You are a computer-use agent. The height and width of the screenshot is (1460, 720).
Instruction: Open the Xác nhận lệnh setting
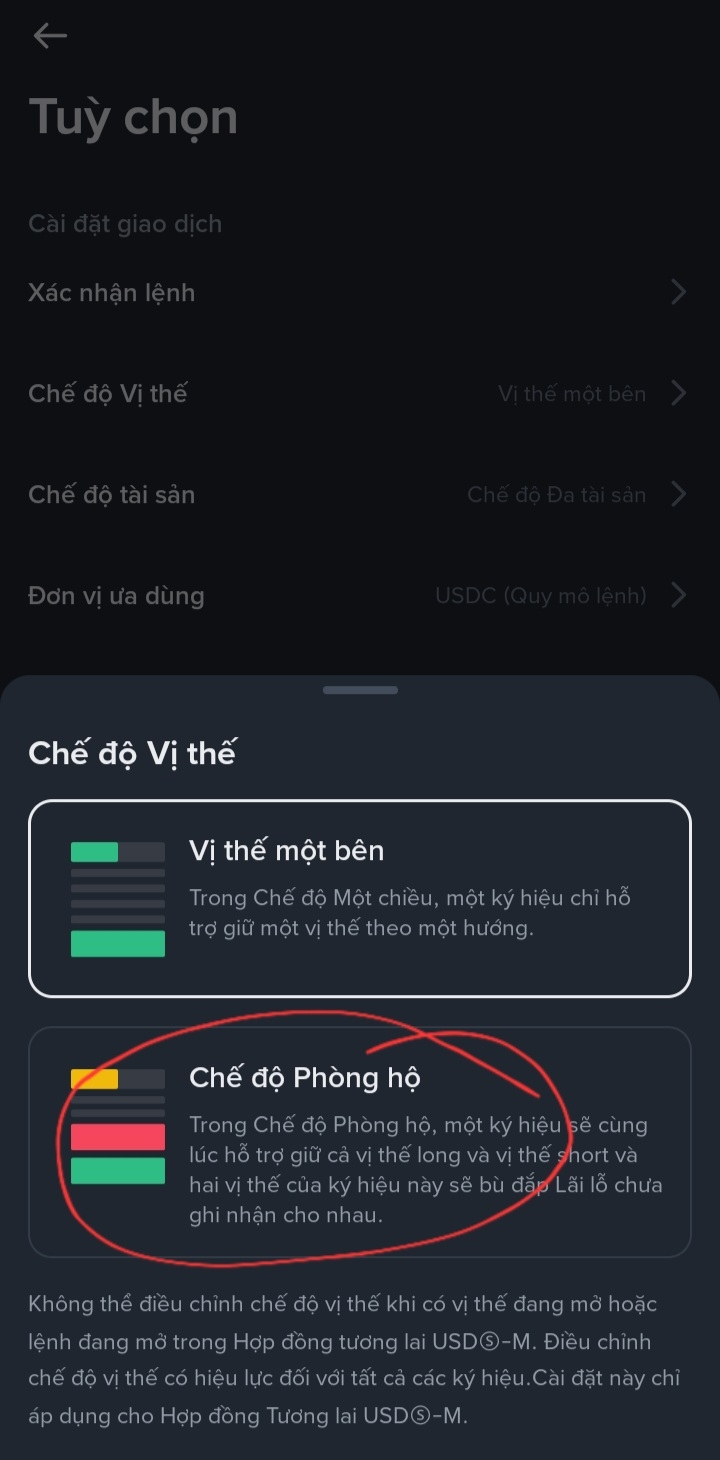point(358,293)
